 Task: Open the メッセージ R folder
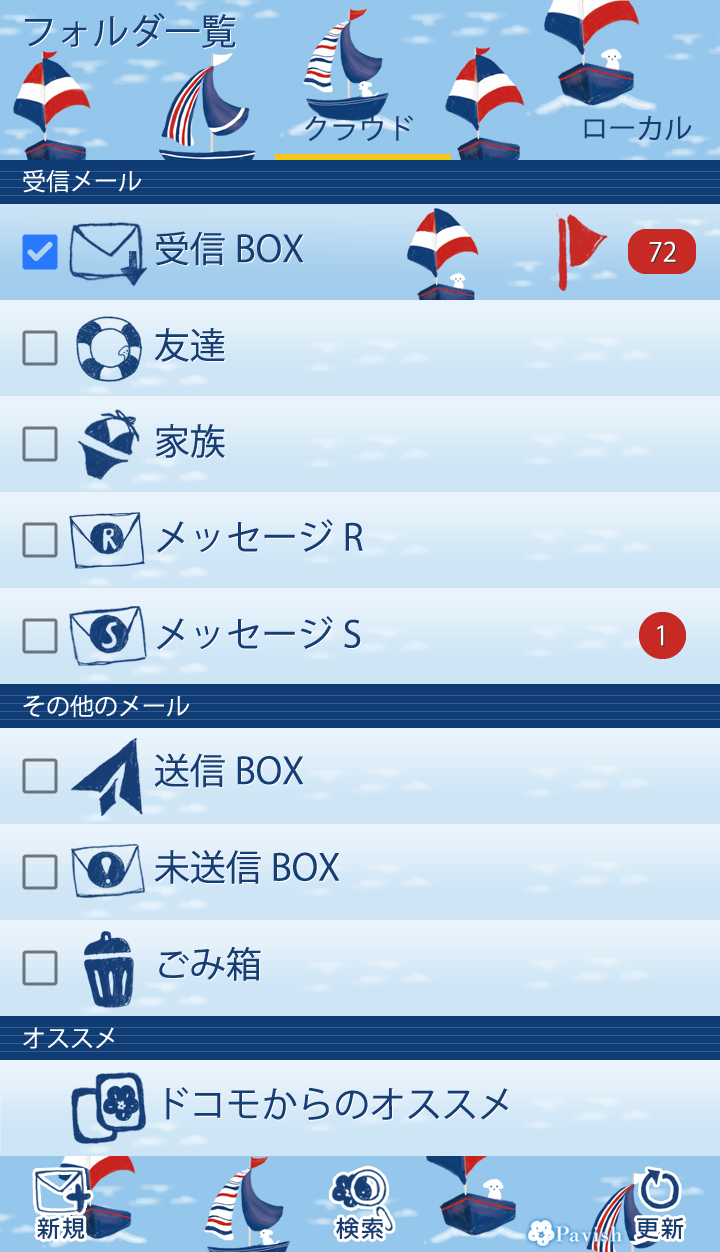259,539
